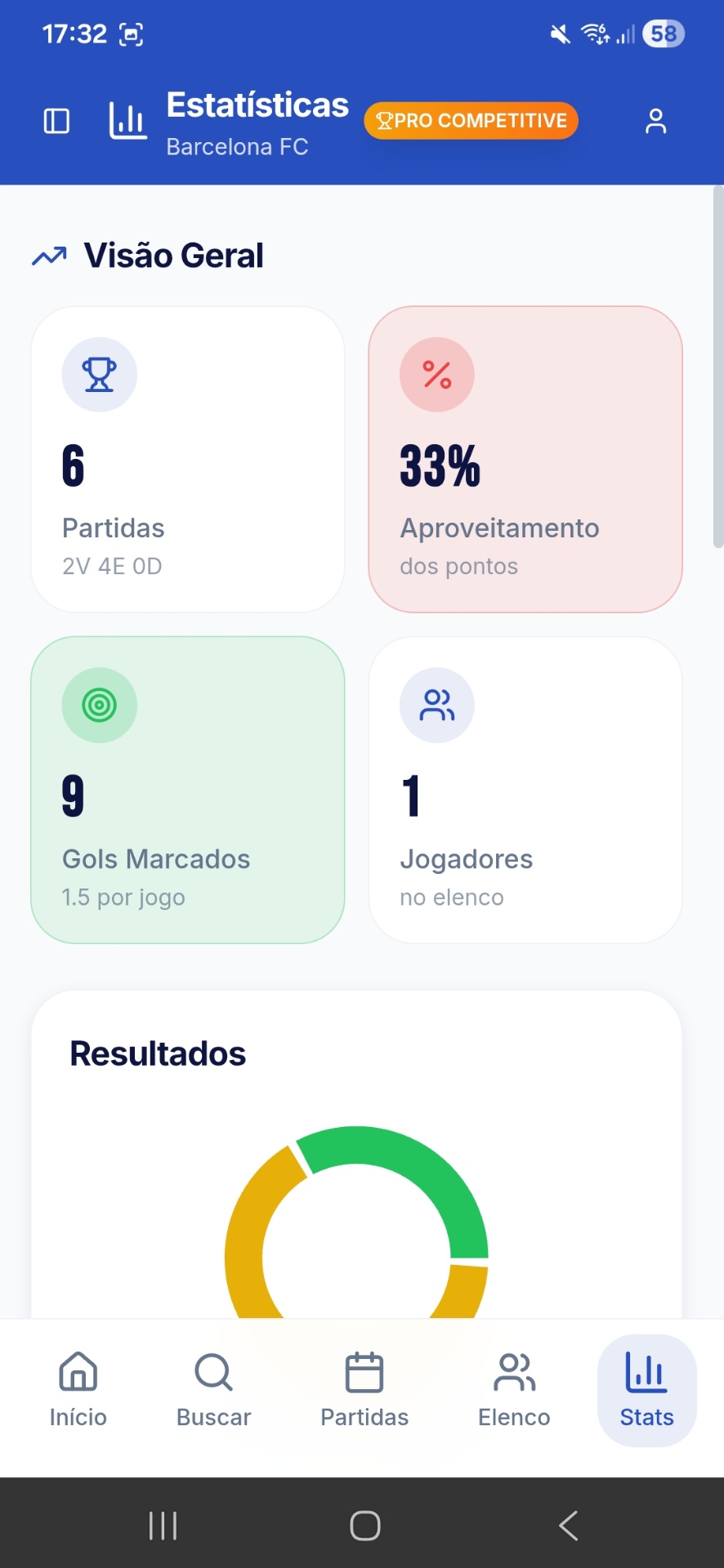Tap the trend arrow next to Visão Geral
This screenshot has width=724, height=1568.
(49, 256)
